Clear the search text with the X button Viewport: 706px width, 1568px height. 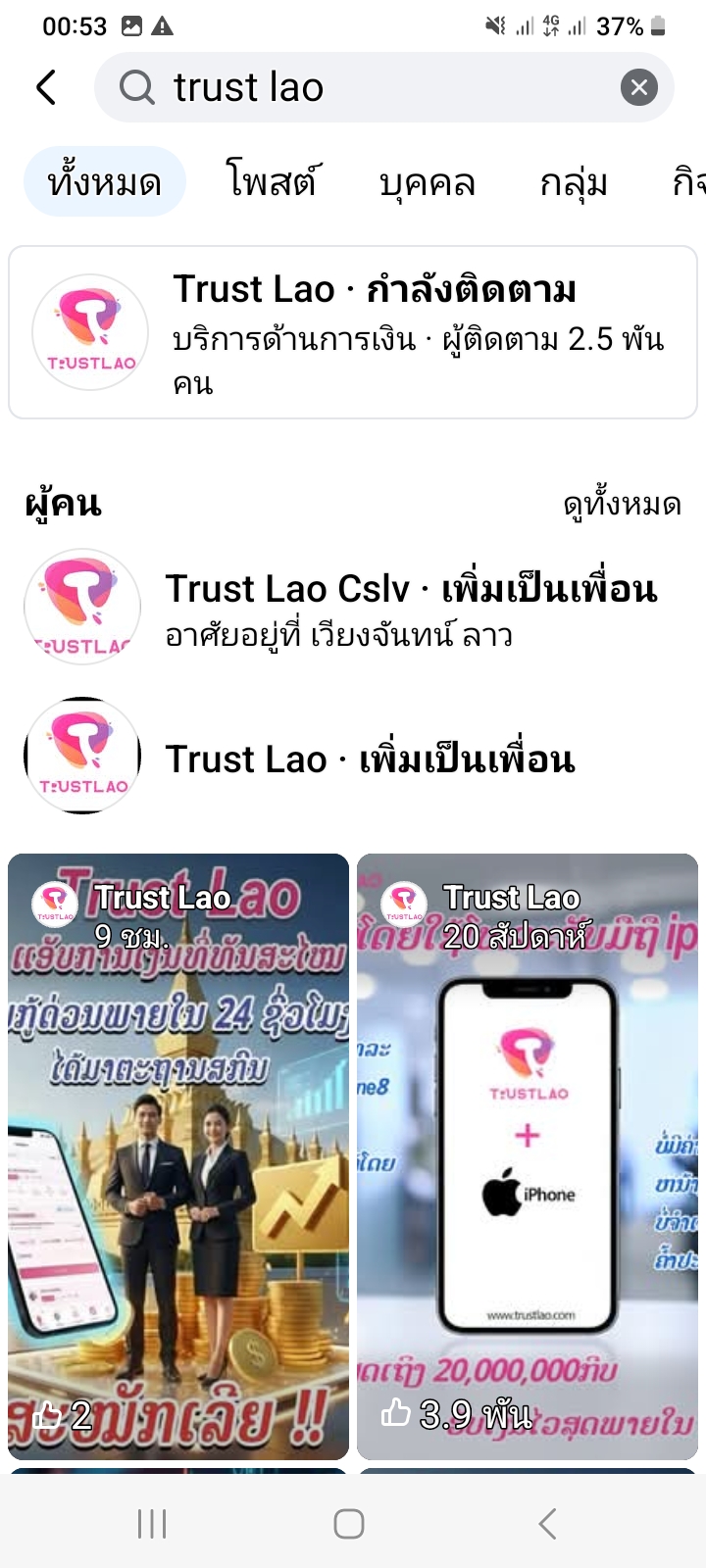coord(638,88)
